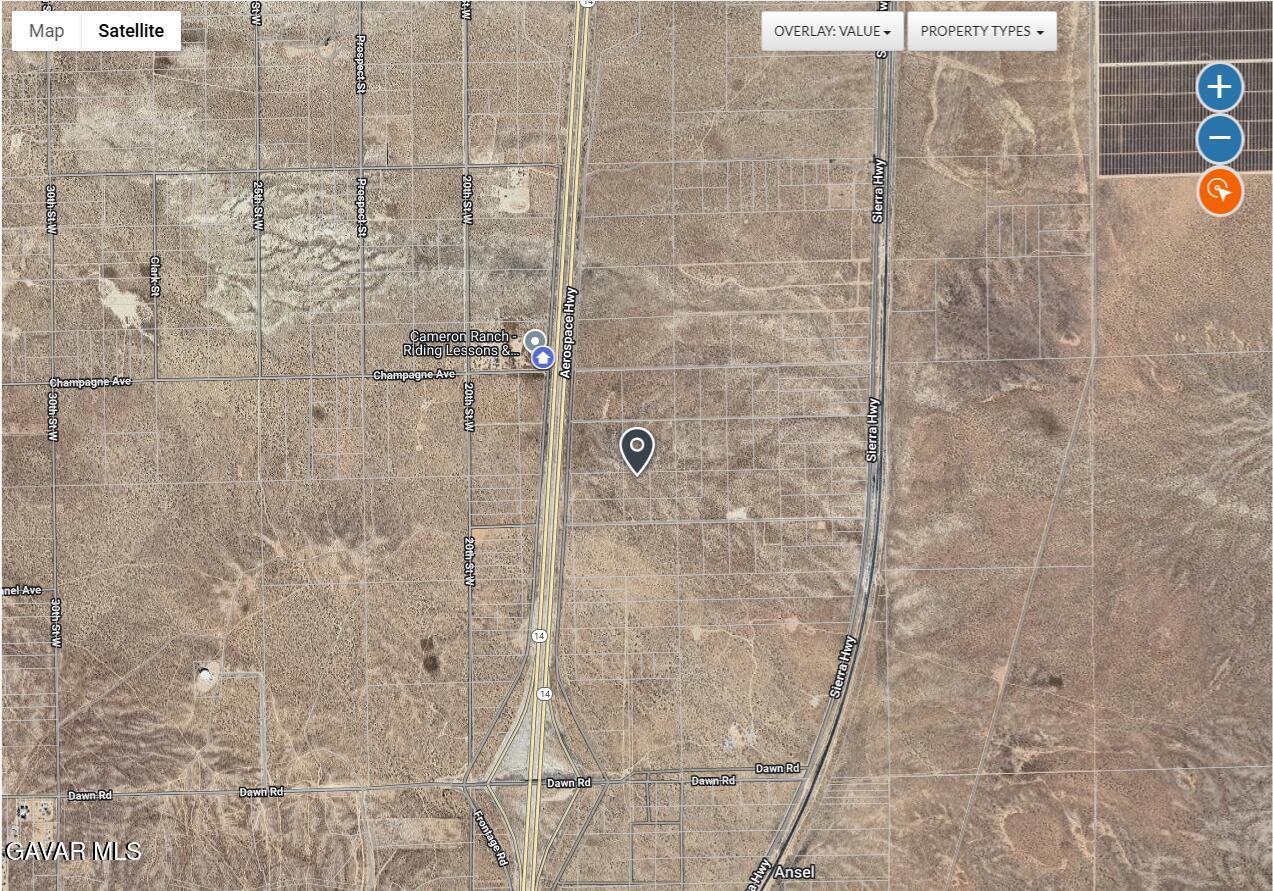Viewport: 1273px width, 891px height.
Task: Expand the Property Types dropdown
Action: [981, 31]
